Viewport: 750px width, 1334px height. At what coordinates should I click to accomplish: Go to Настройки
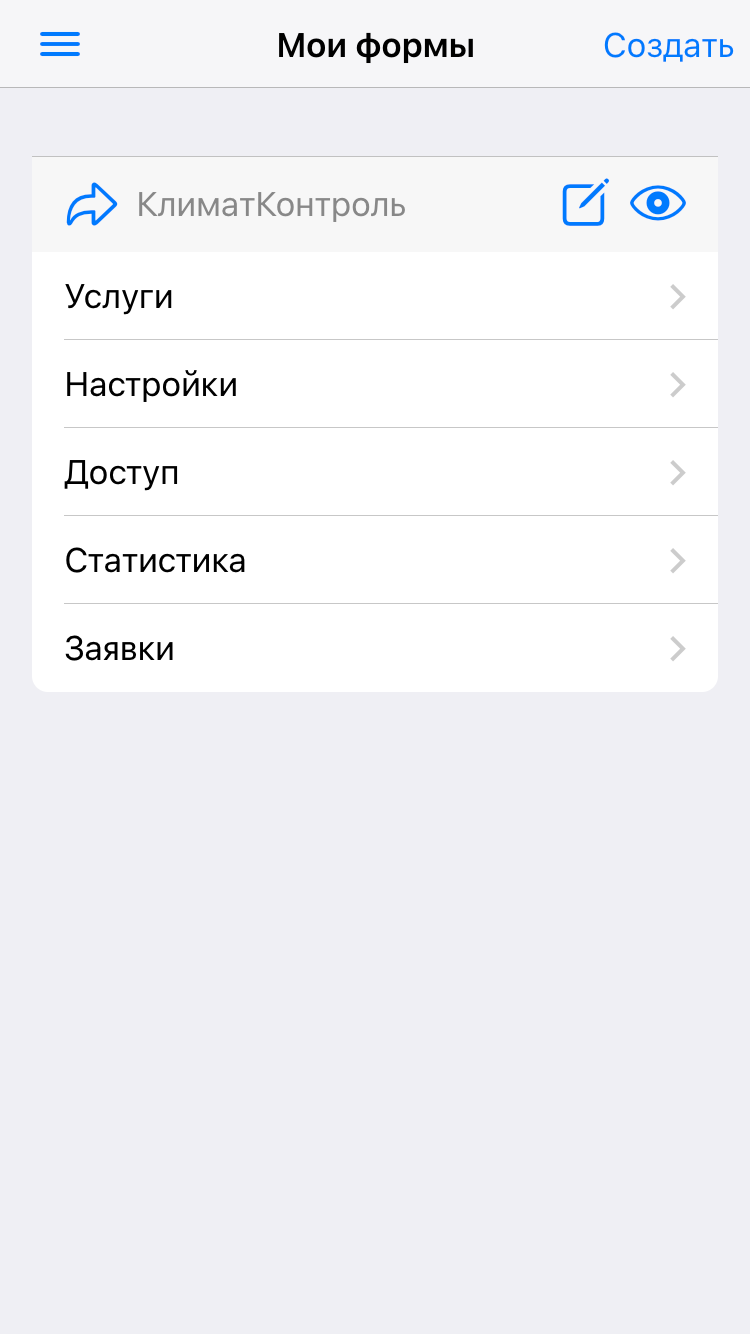375,385
